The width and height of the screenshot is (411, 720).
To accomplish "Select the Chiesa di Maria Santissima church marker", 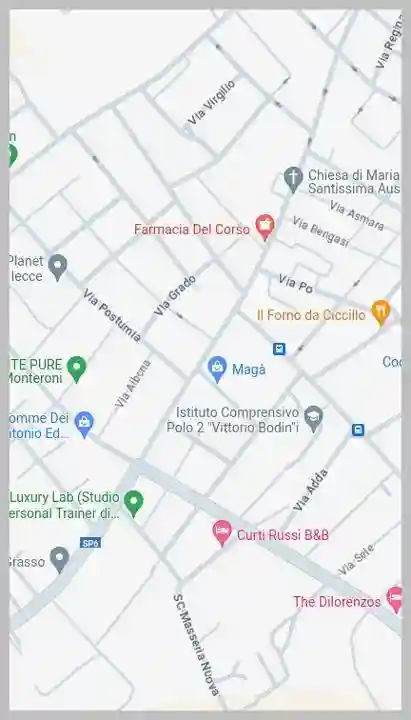I will pos(293,180).
